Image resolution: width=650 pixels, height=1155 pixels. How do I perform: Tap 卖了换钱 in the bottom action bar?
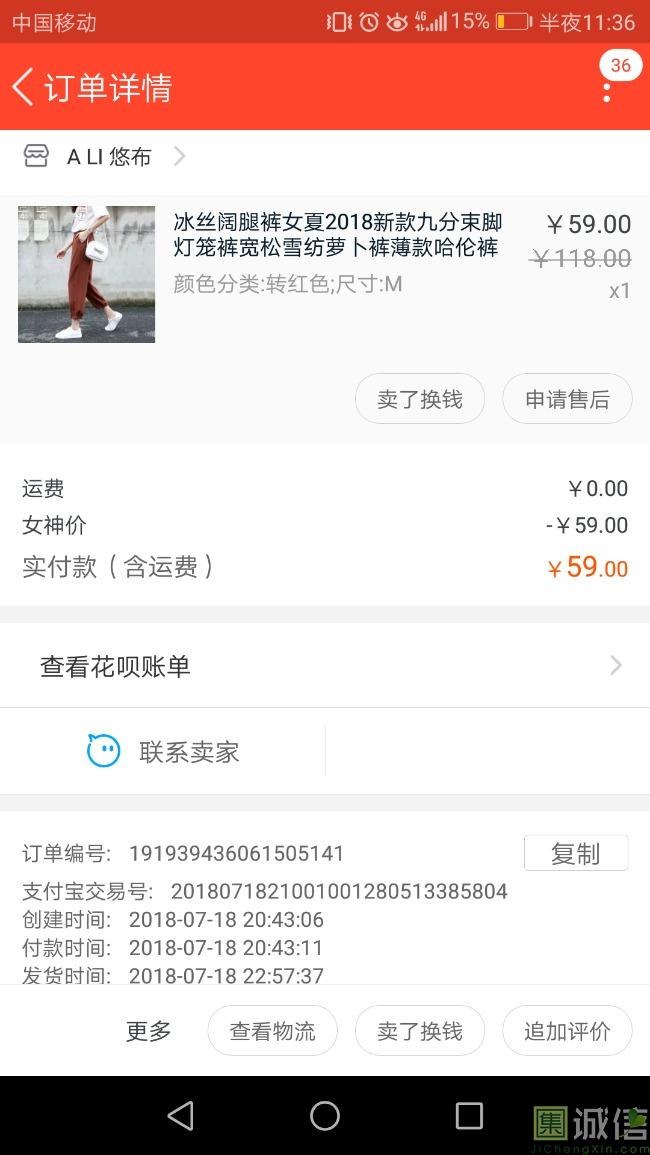point(419,1031)
